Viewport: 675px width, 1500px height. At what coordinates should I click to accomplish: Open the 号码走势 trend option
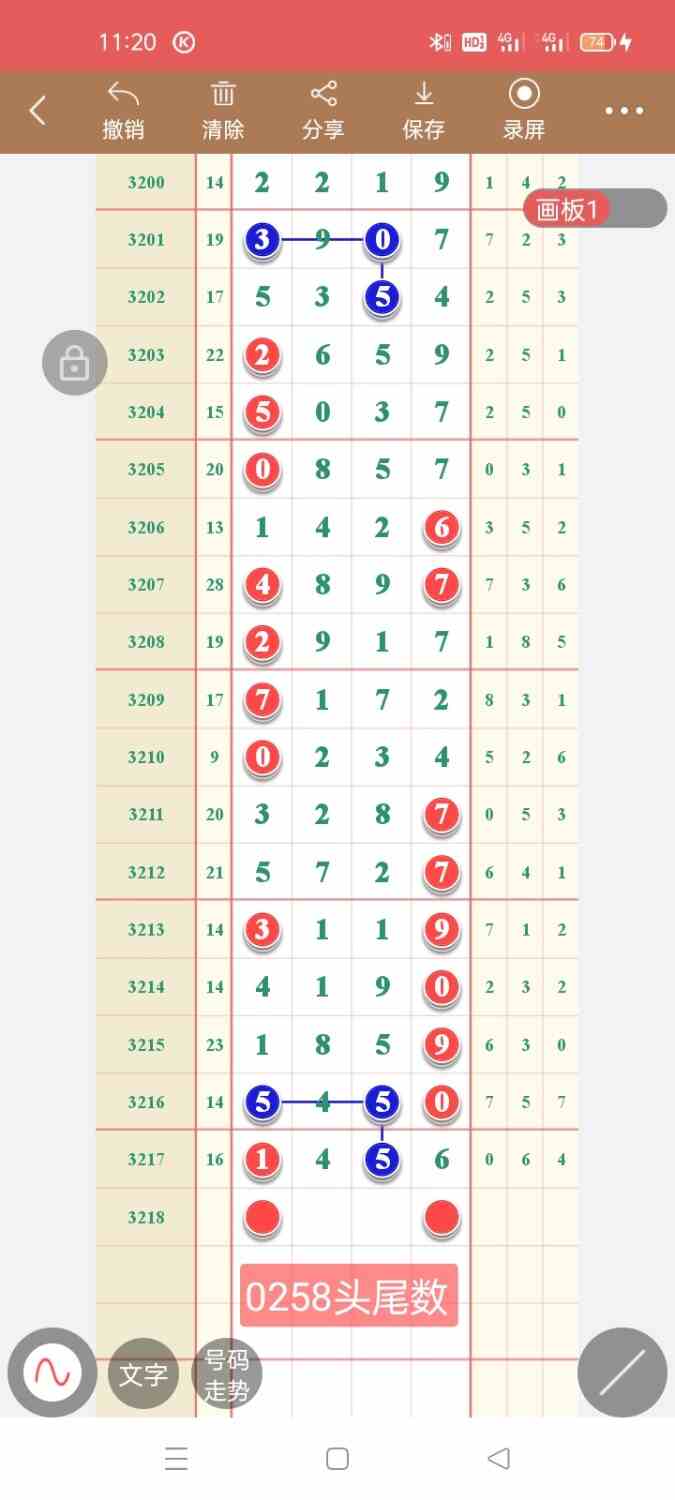click(226, 1375)
